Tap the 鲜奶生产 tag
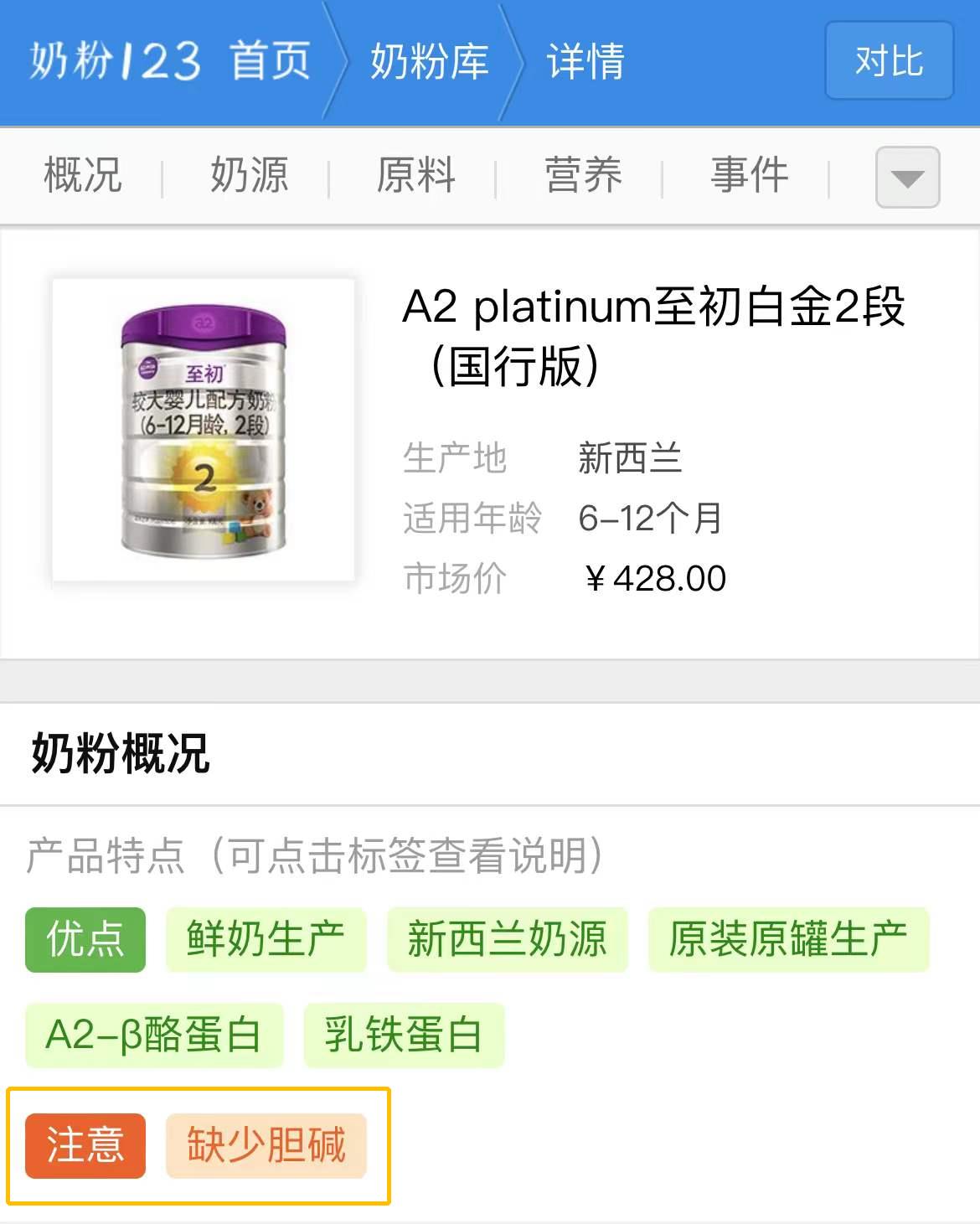980x1224 pixels. [266, 939]
